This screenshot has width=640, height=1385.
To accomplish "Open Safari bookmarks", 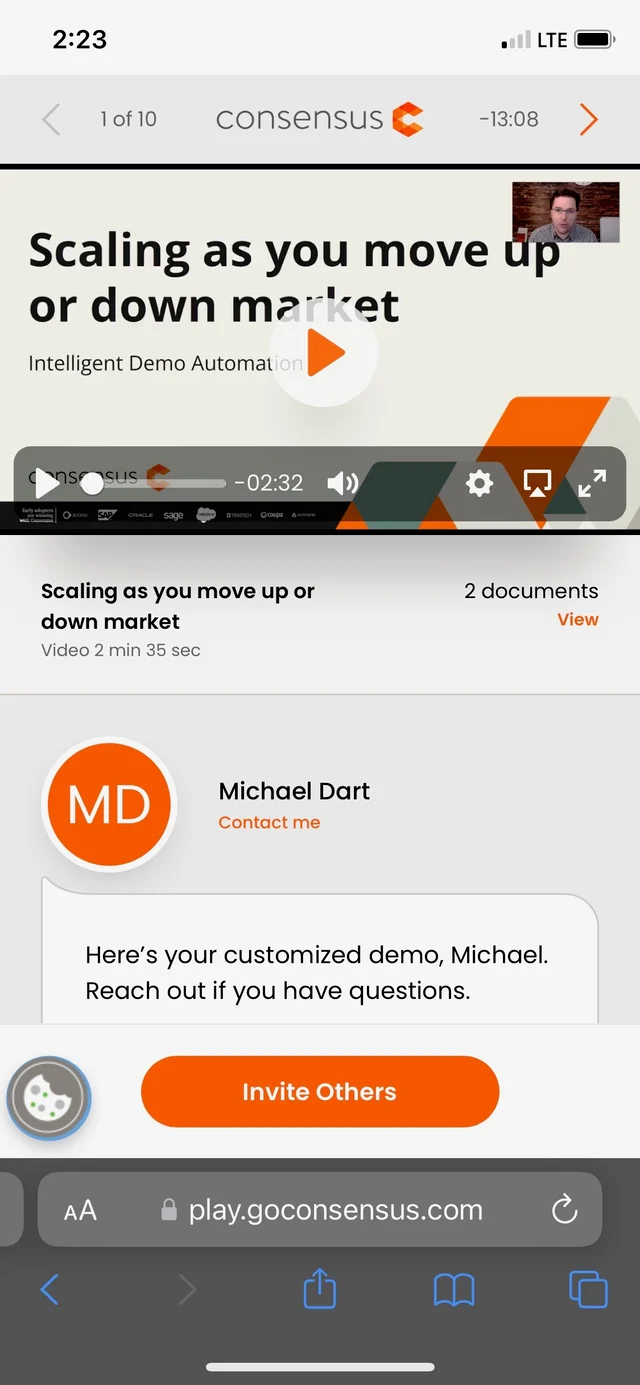I will click(x=454, y=1290).
